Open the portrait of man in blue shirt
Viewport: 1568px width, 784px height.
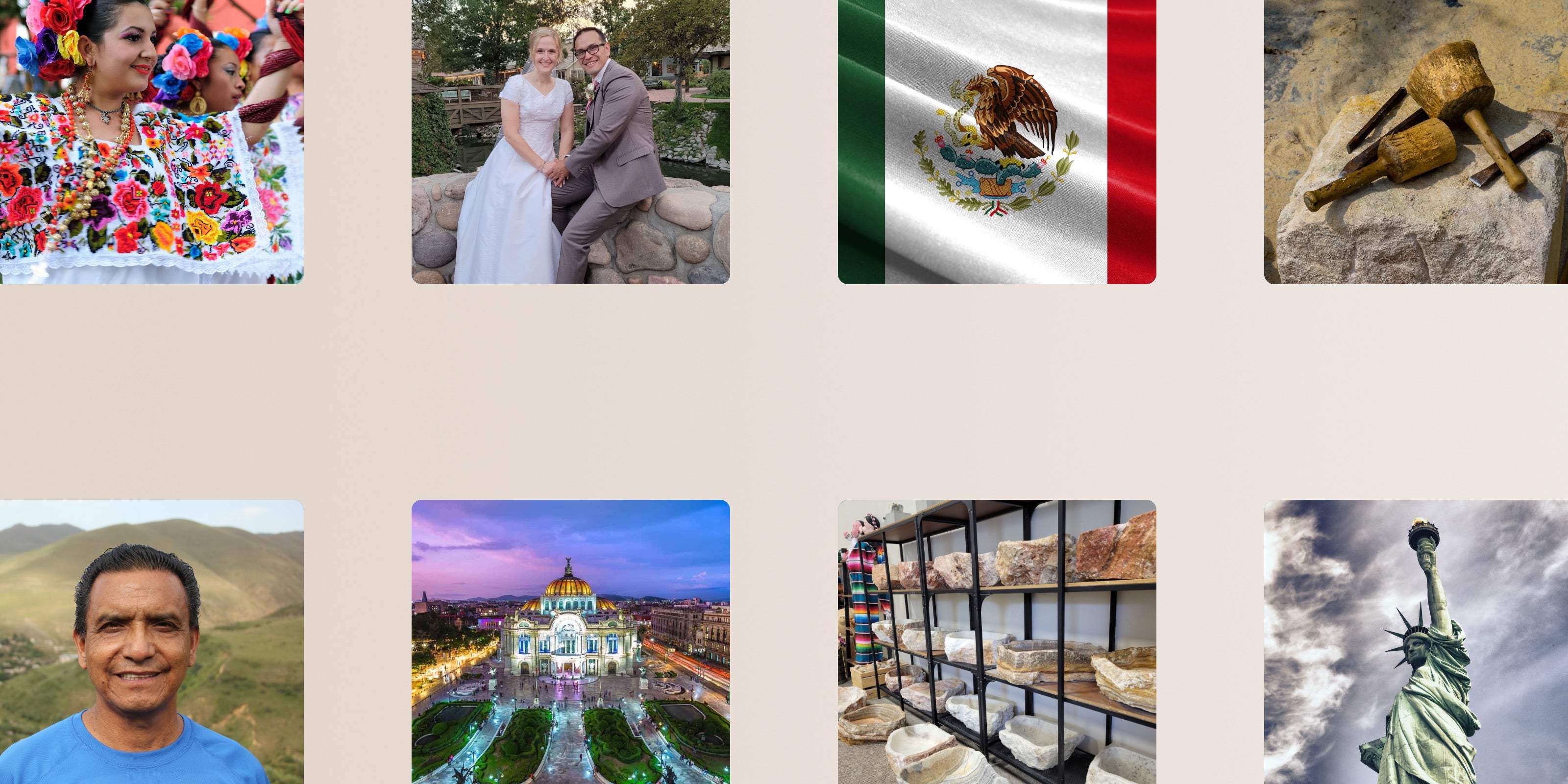point(151,641)
